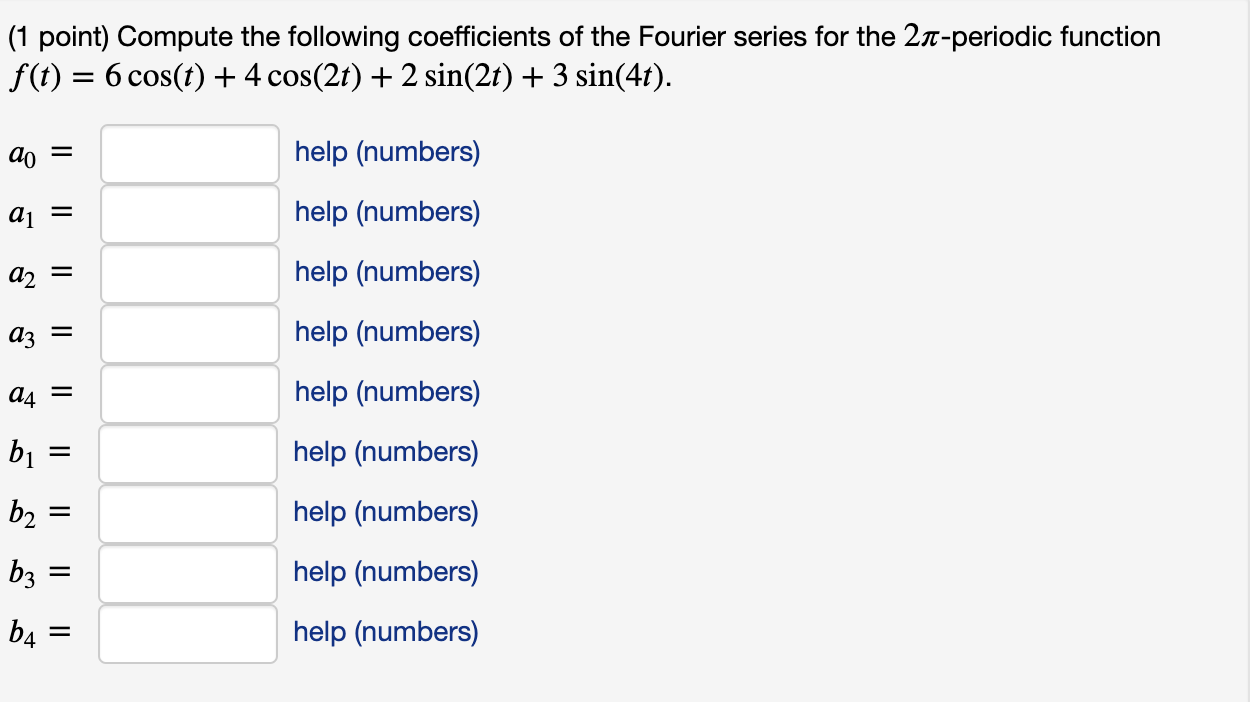Image resolution: width=1258 pixels, height=704 pixels.
Task: Open help (numbers) link beside a0
Action: 388,153
